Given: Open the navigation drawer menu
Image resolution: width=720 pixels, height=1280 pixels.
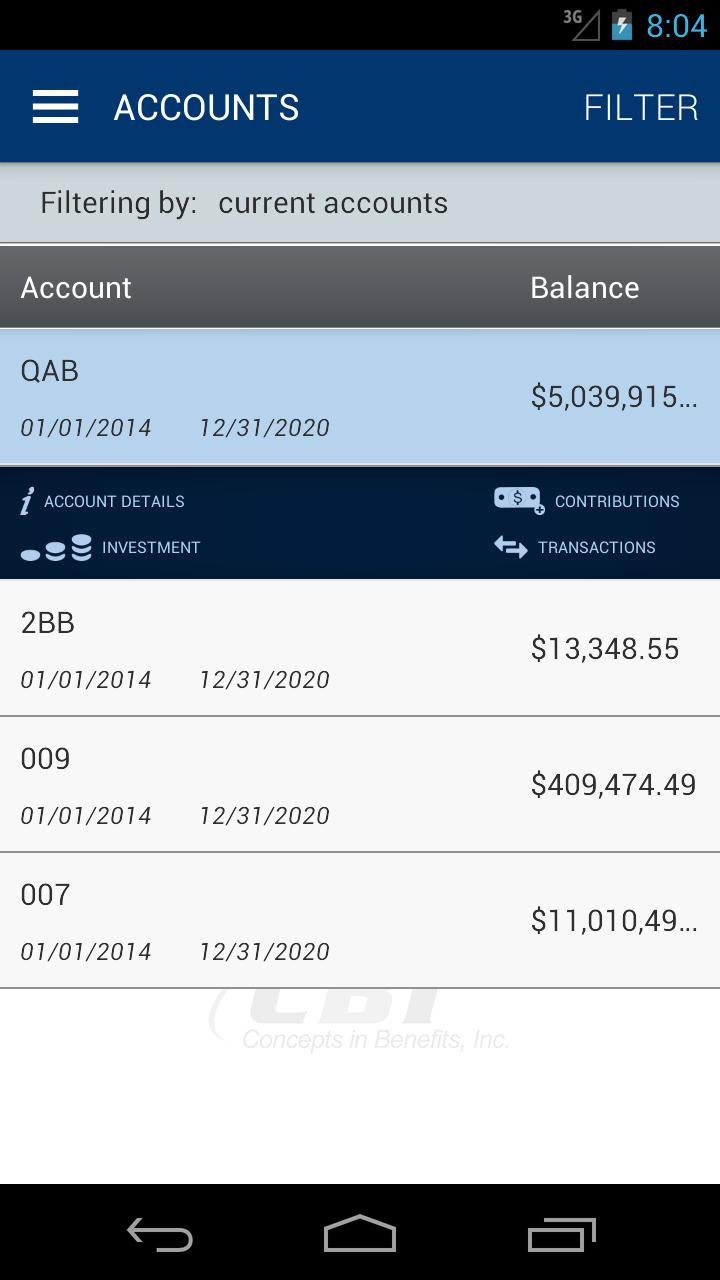Looking at the screenshot, I should (x=55, y=106).
